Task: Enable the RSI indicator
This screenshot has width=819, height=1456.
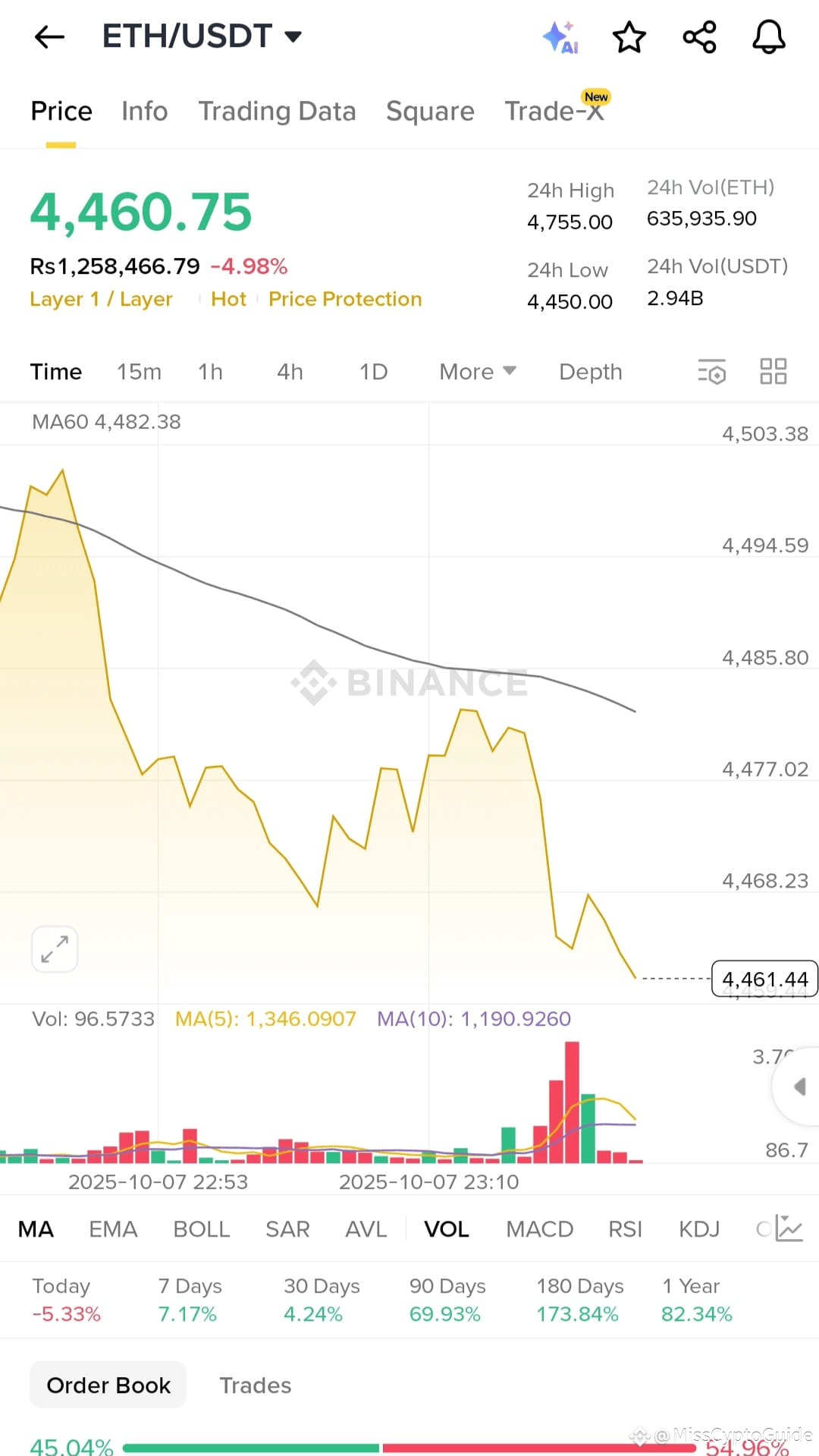Action: coord(624,1228)
